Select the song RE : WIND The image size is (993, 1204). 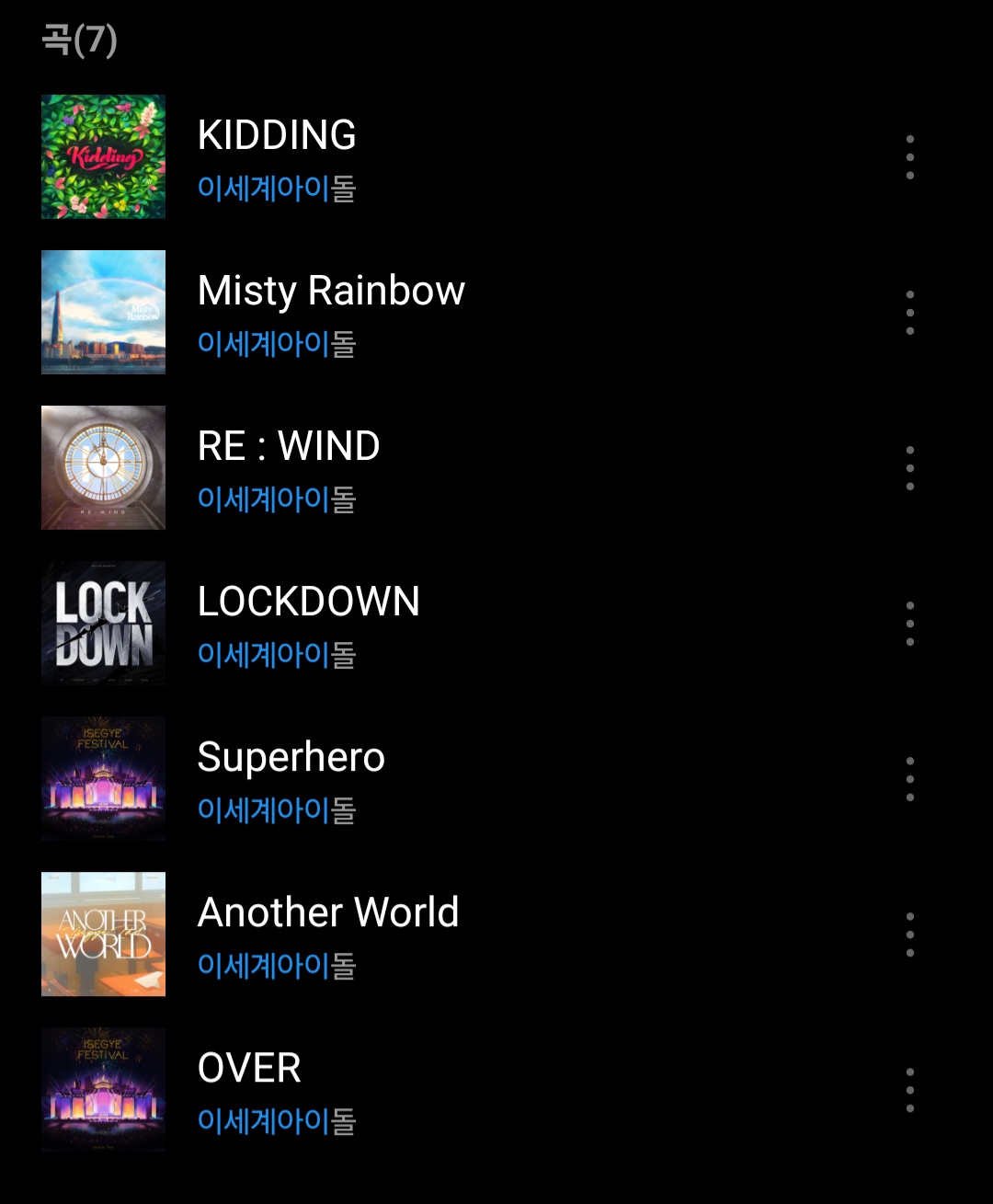289,446
